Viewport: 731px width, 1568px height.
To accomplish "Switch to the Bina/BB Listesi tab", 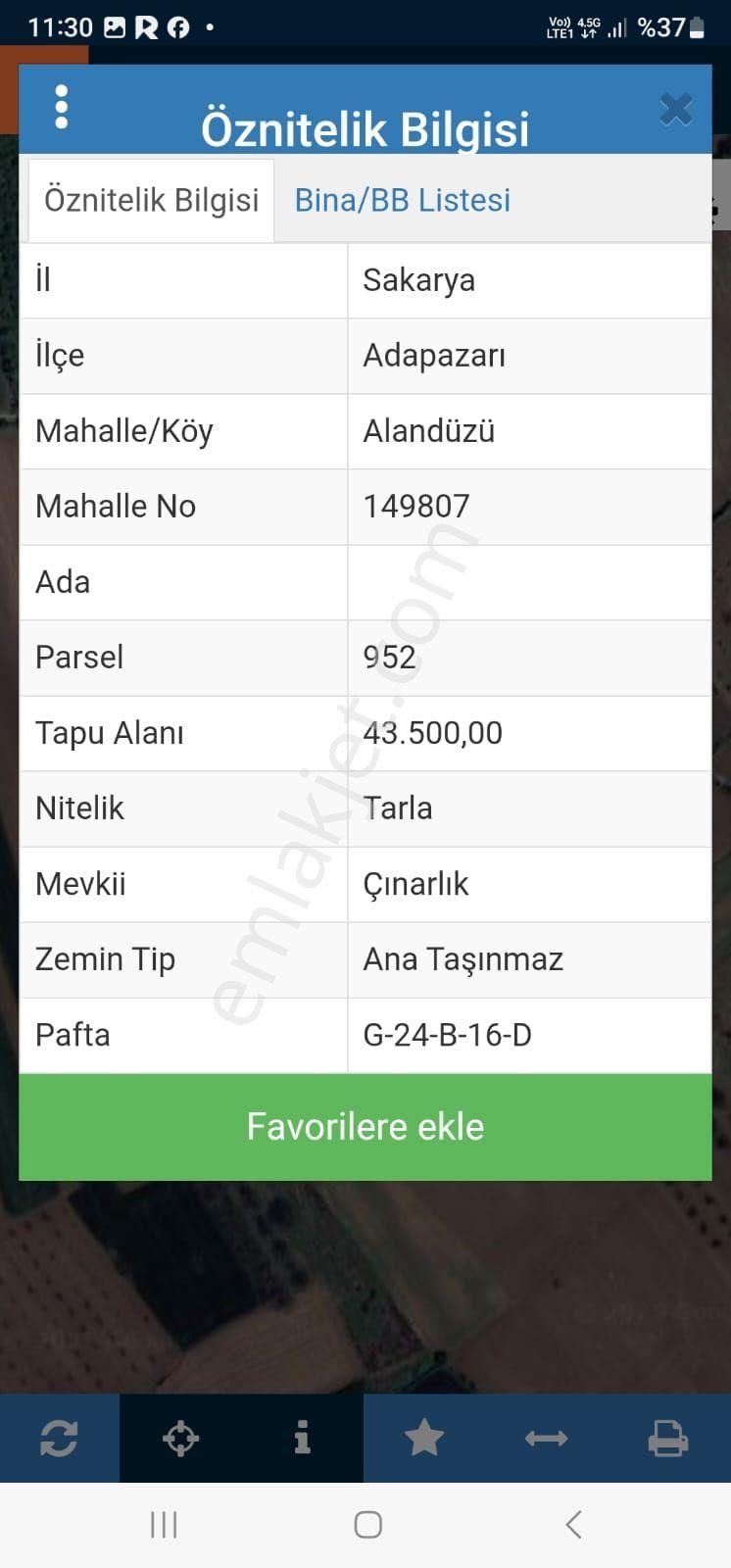I will 402,200.
